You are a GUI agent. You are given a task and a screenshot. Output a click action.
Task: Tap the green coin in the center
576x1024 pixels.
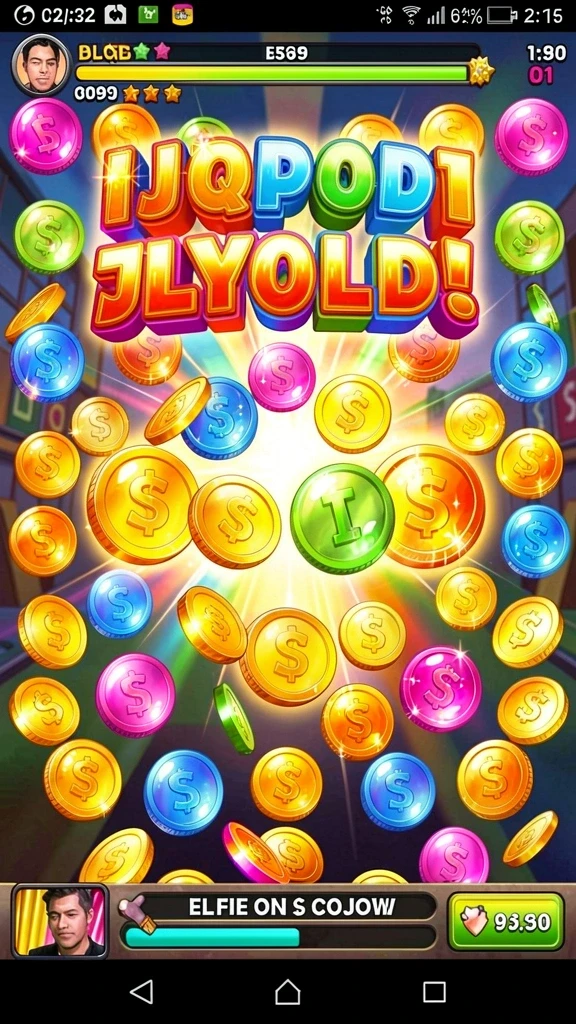pyautogui.click(x=342, y=518)
